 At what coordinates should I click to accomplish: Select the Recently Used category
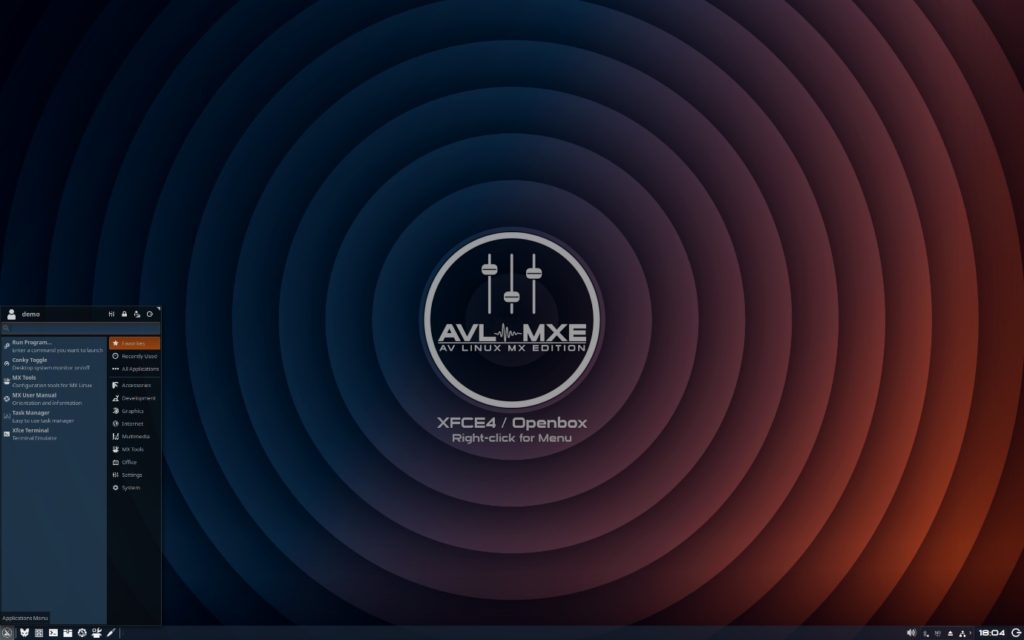tap(134, 356)
